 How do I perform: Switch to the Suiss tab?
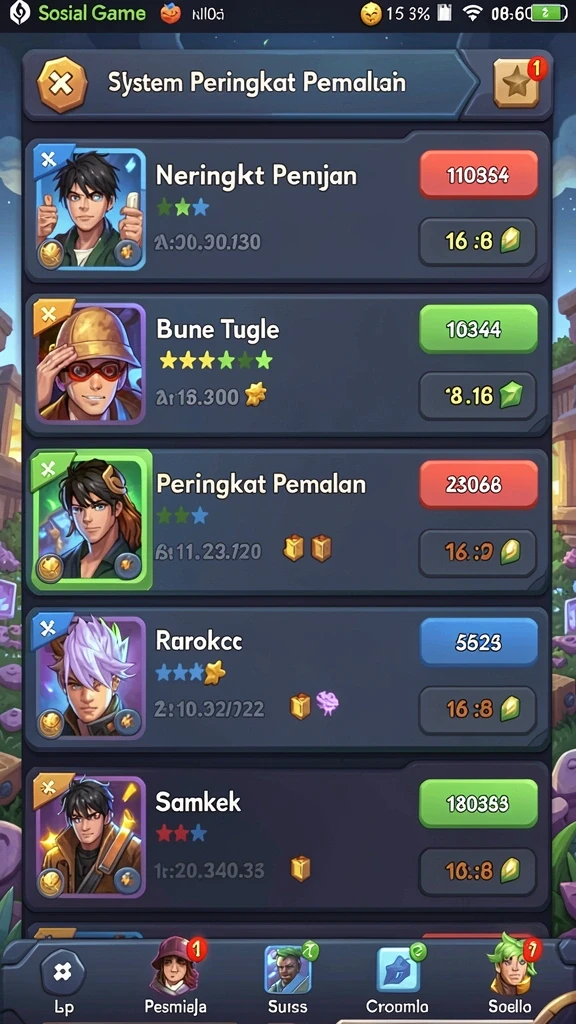tap(288, 979)
